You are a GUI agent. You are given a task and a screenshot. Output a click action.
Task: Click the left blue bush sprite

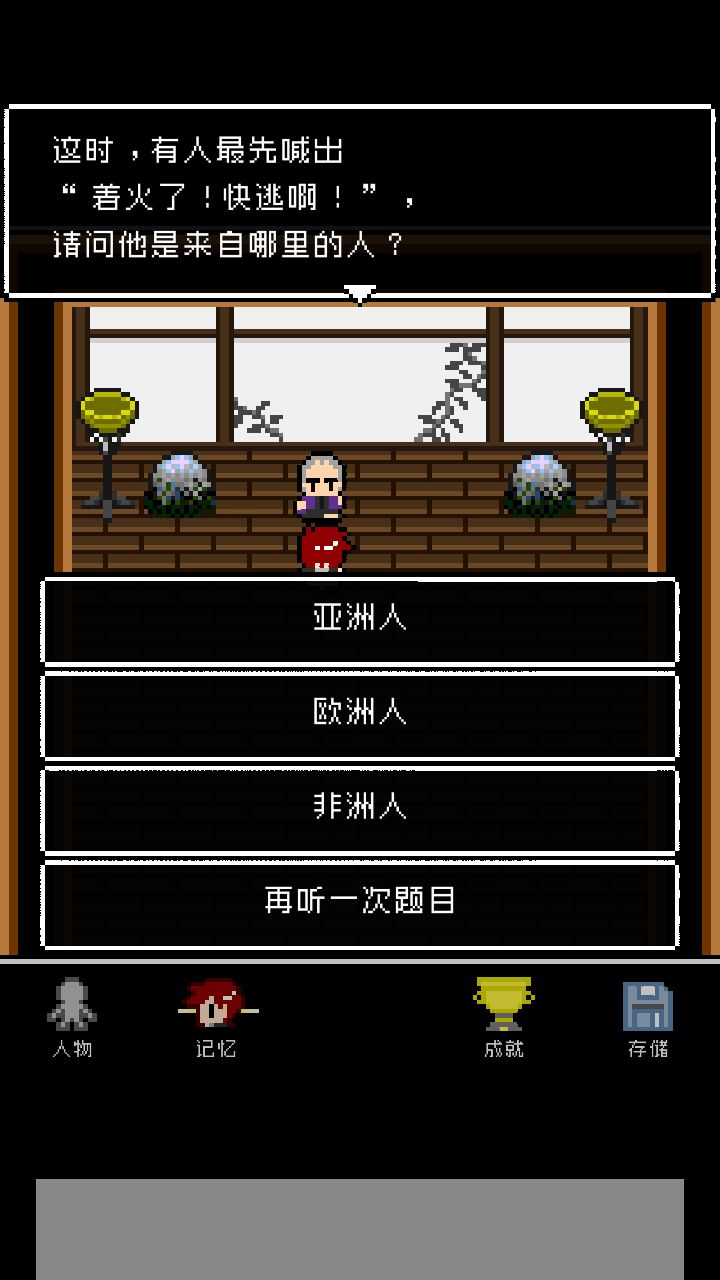tap(178, 485)
